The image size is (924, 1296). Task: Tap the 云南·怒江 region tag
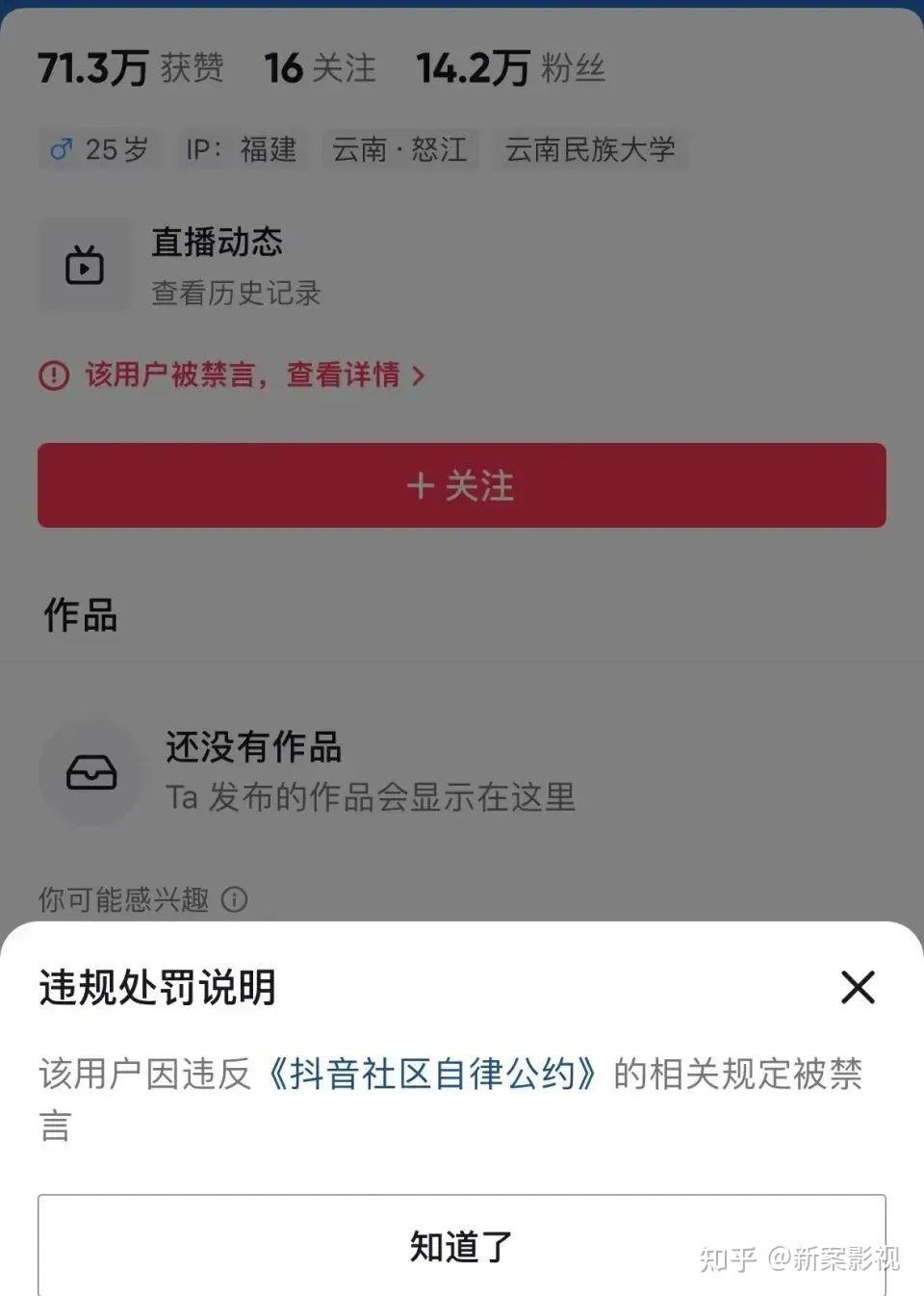point(400,150)
